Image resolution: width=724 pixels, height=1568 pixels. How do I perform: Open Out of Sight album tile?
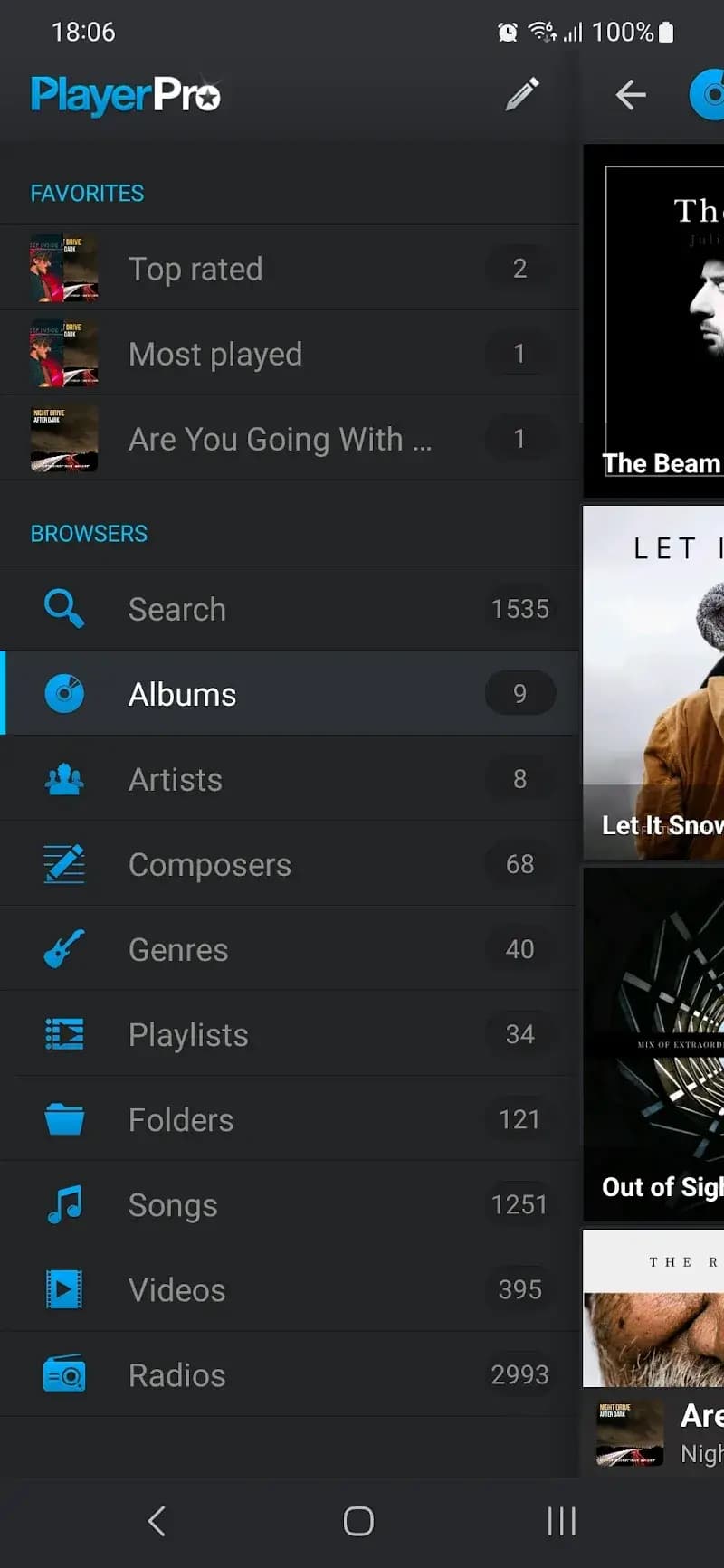[x=655, y=1045]
